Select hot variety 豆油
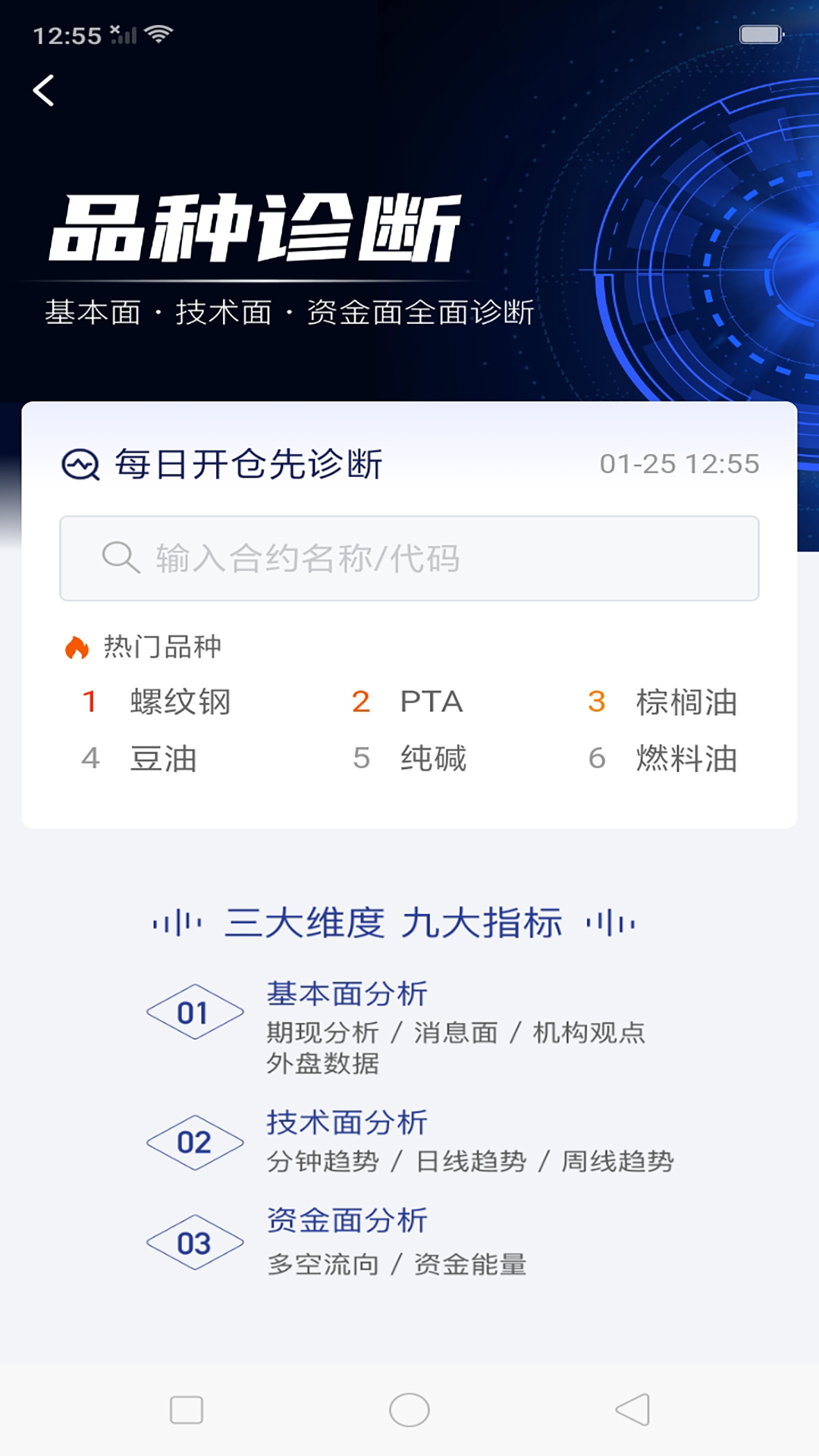819x1456 pixels. [163, 758]
